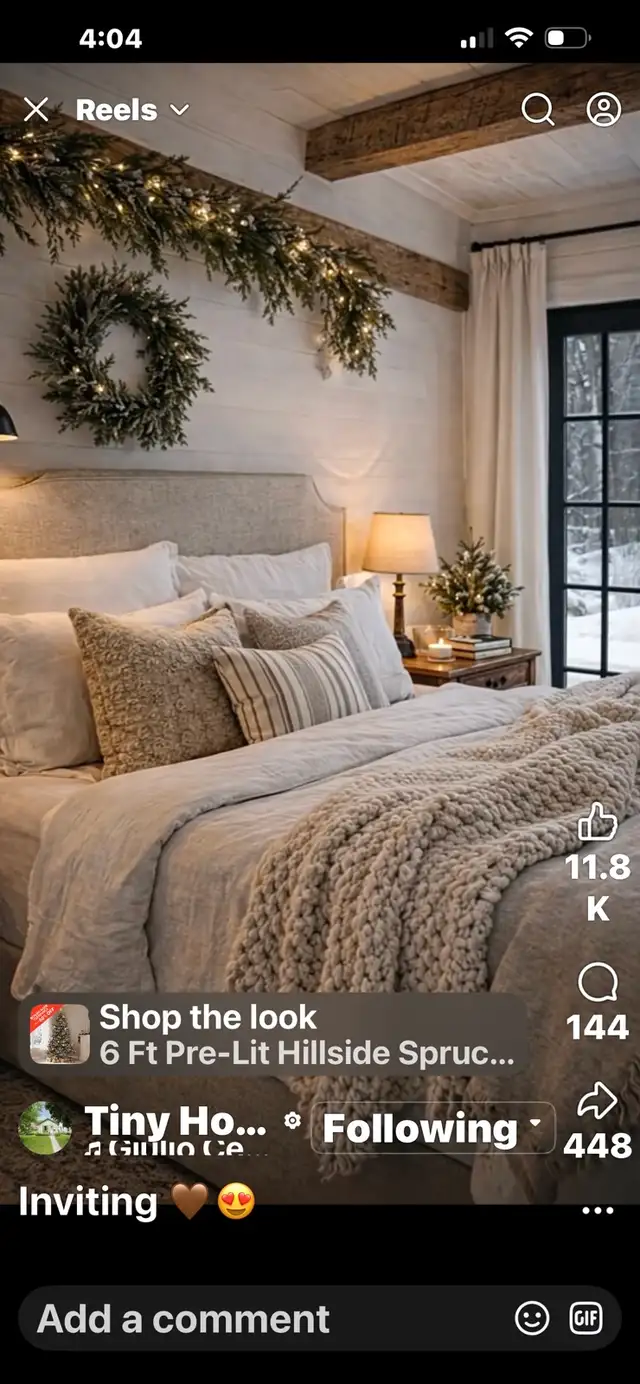The height and width of the screenshot is (1384, 640).
Task: Open the three-dot more options menu
Action: [x=598, y=1210]
